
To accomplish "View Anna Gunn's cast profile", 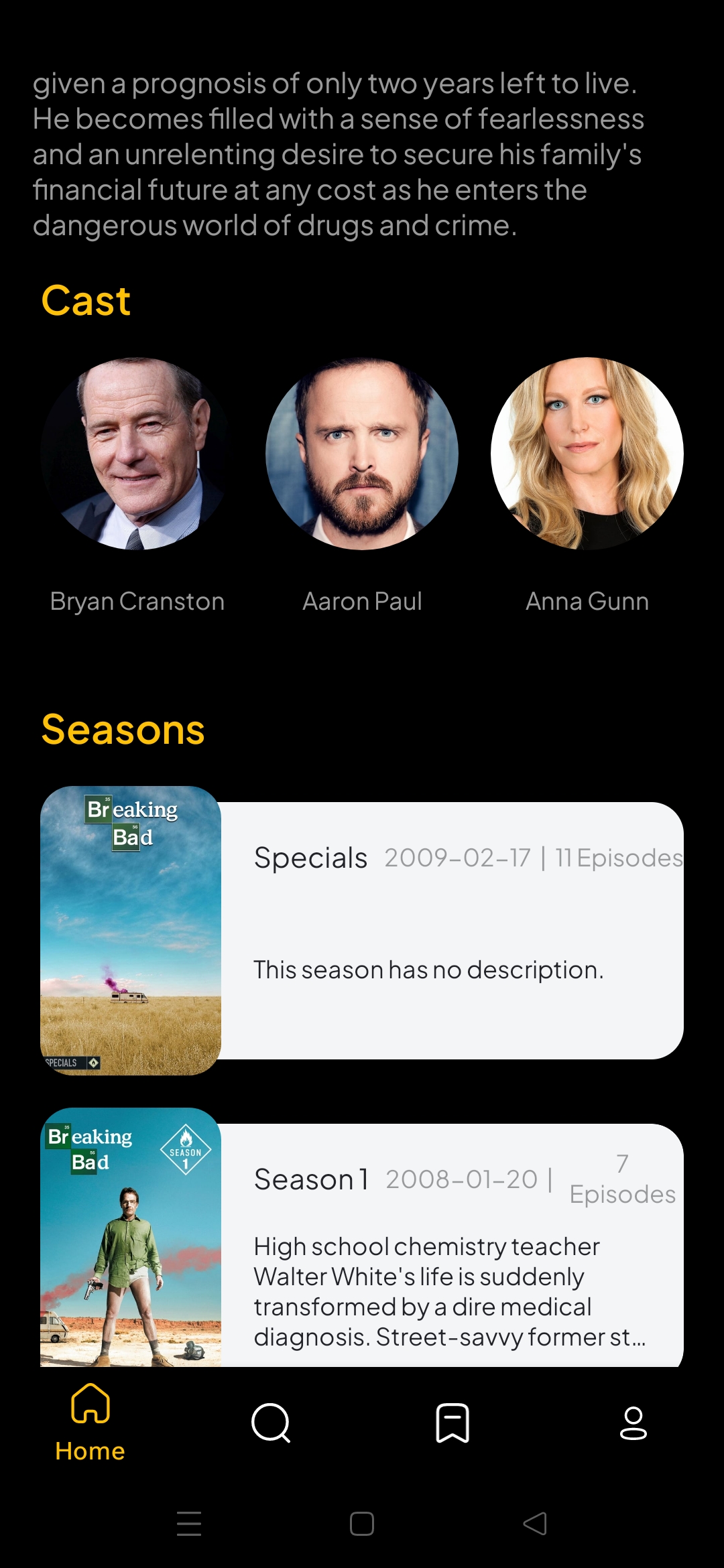I will point(587,454).
